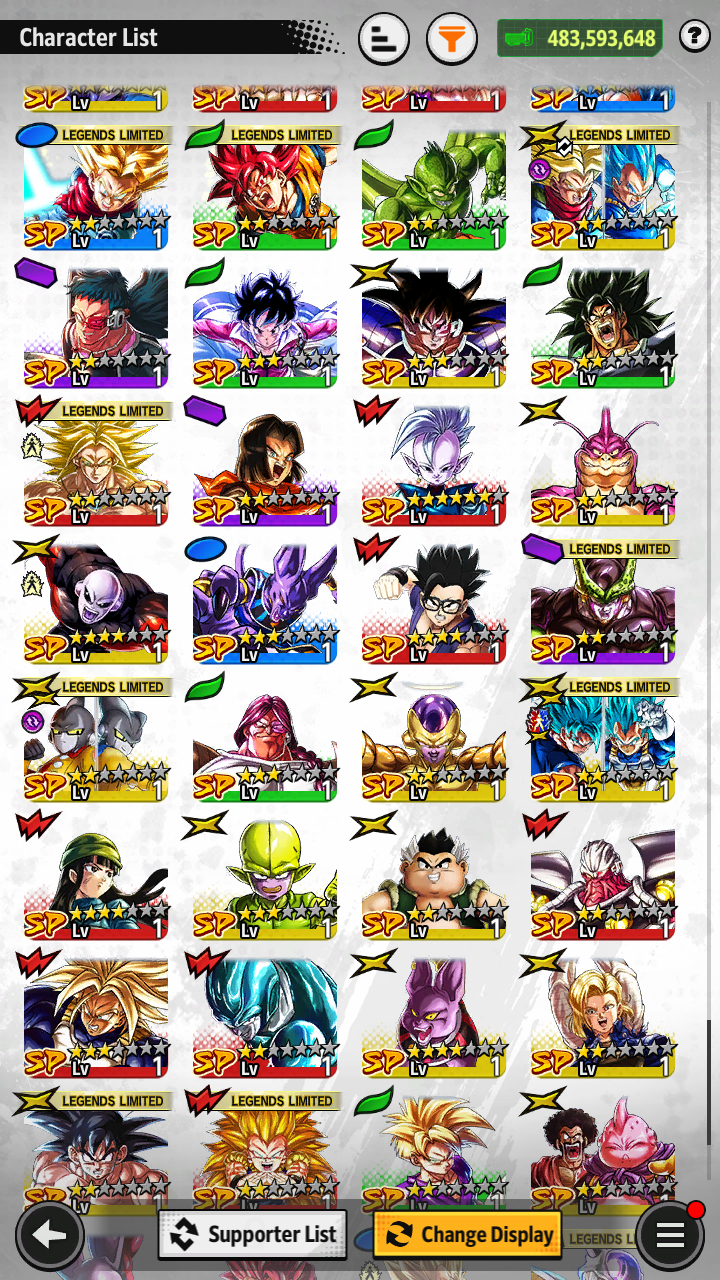Open the orange filter funnel
This screenshot has width=720, height=1280.
click(x=452, y=39)
